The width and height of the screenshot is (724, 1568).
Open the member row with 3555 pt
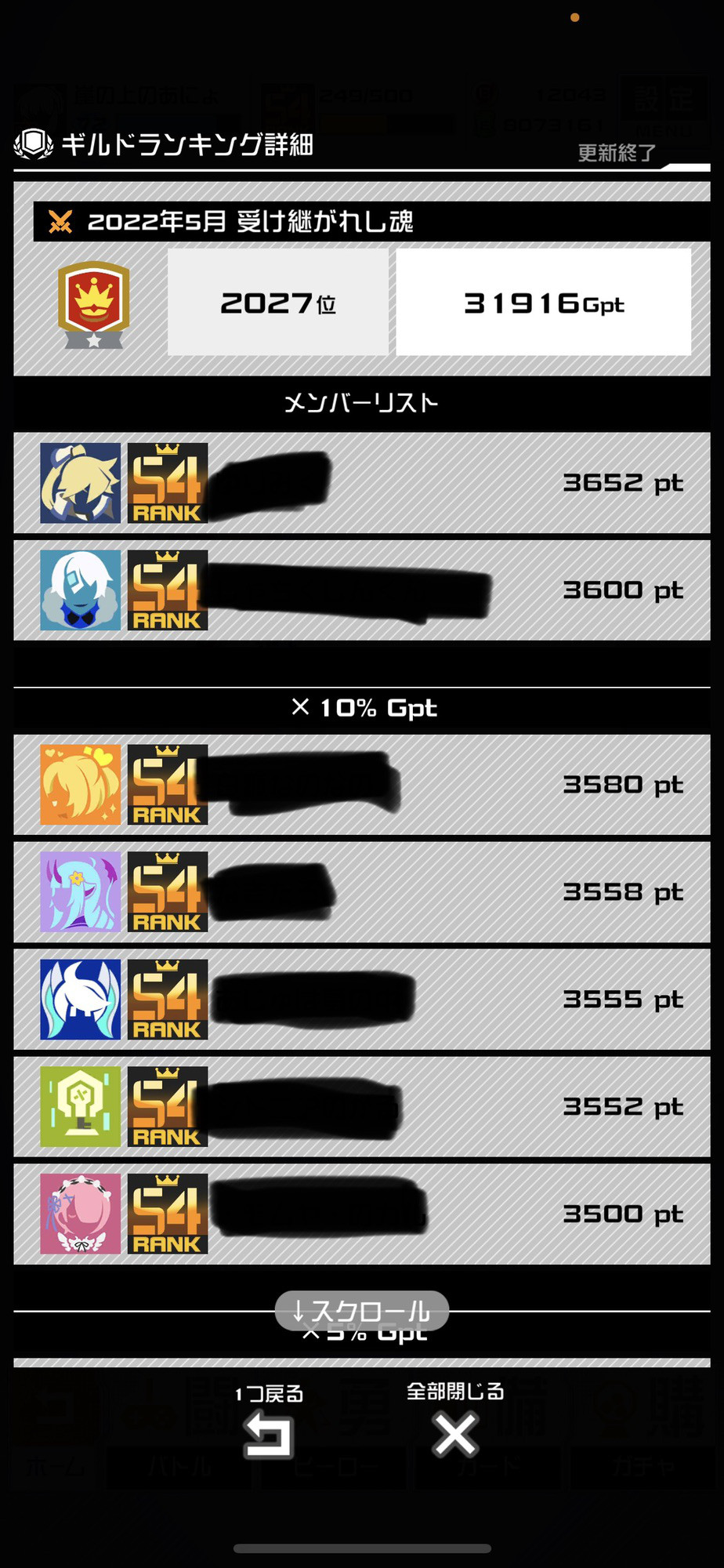(x=362, y=1000)
